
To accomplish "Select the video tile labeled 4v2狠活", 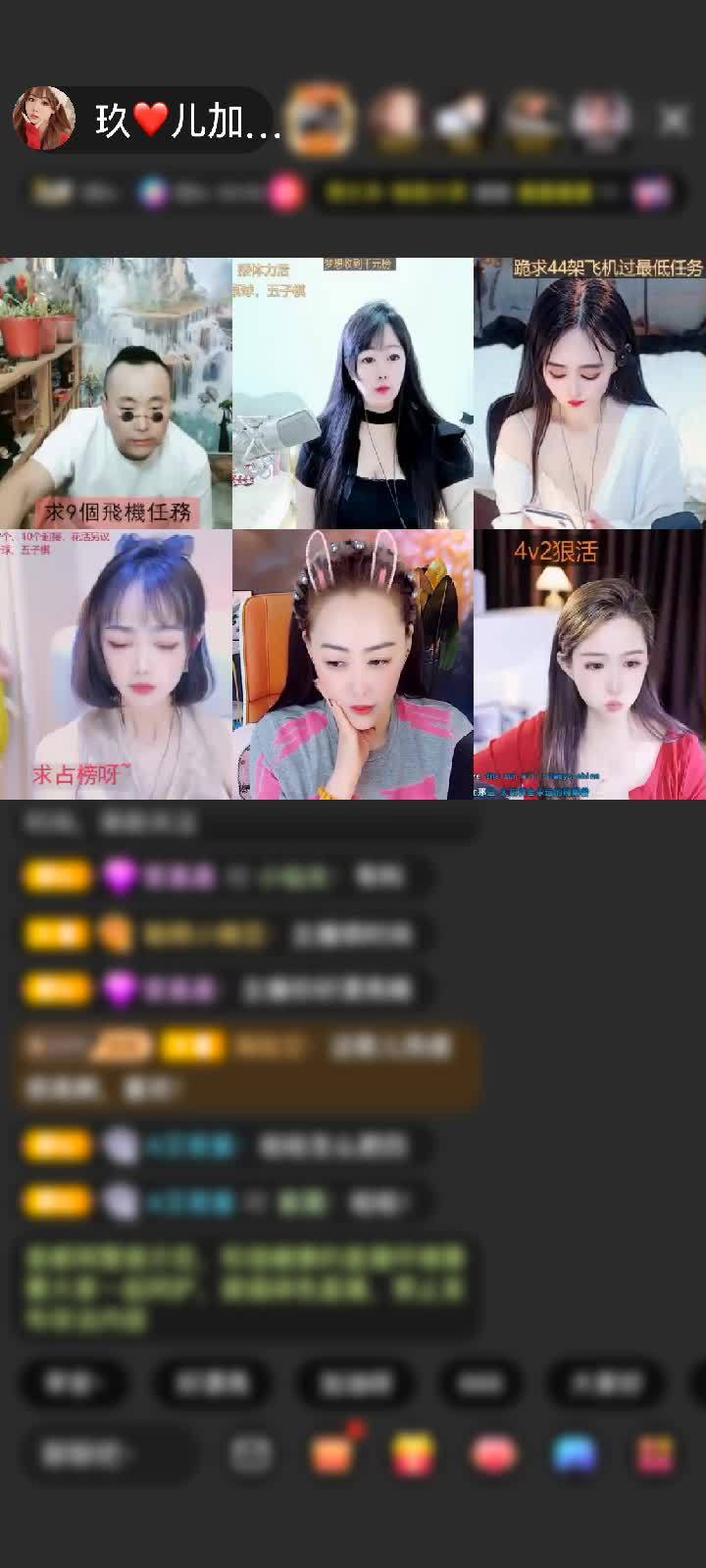I will (x=588, y=666).
